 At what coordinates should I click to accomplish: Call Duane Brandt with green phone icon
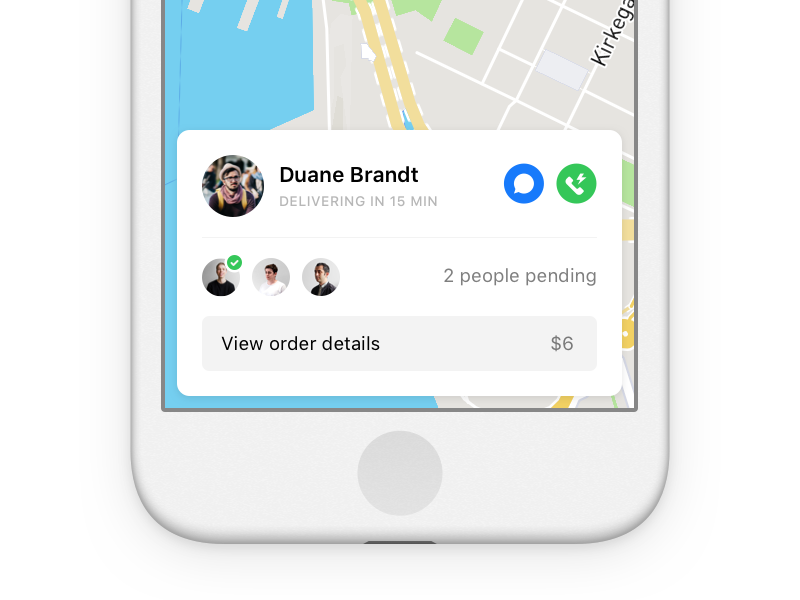[x=576, y=184]
